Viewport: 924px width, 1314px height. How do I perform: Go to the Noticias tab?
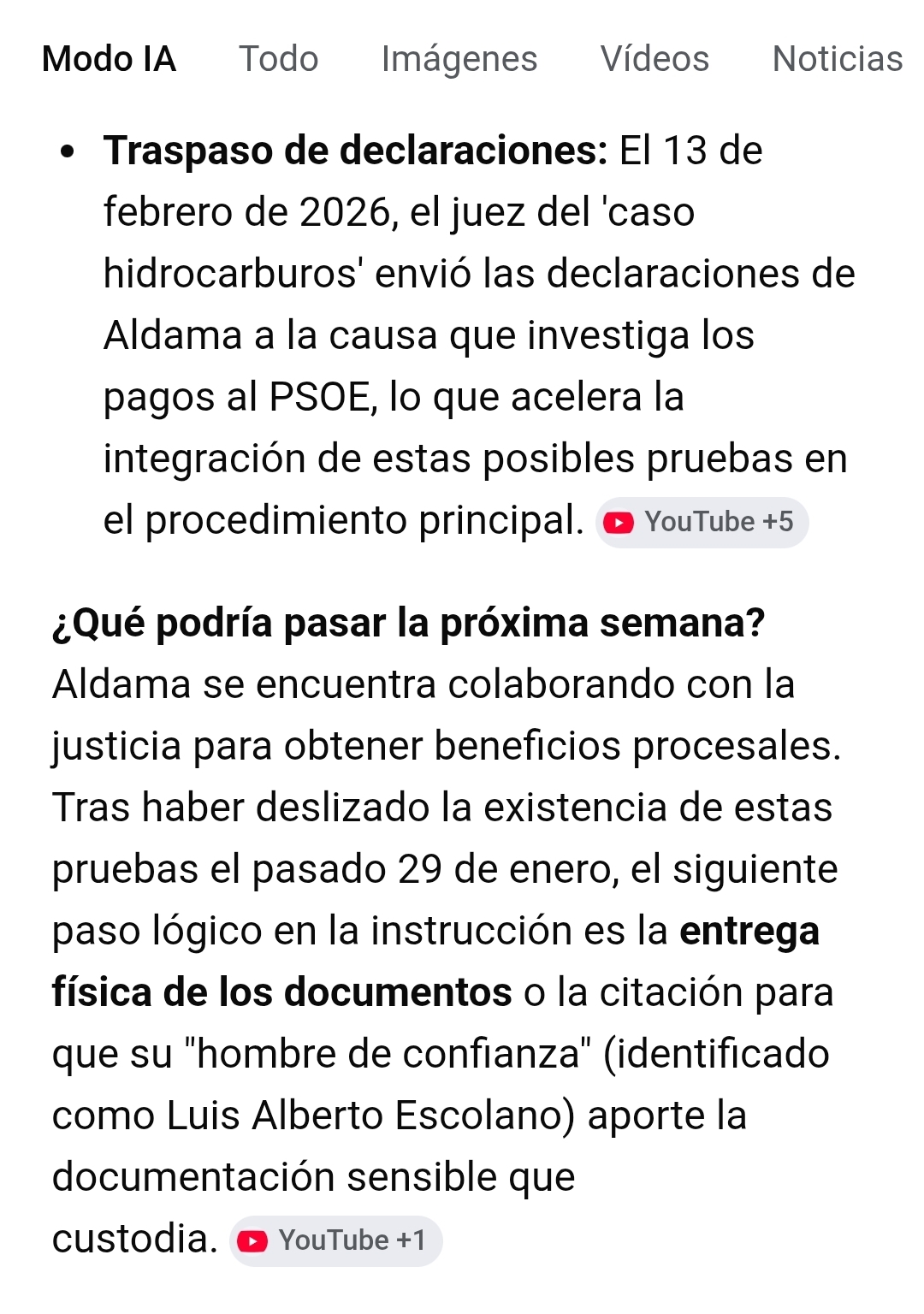click(837, 59)
